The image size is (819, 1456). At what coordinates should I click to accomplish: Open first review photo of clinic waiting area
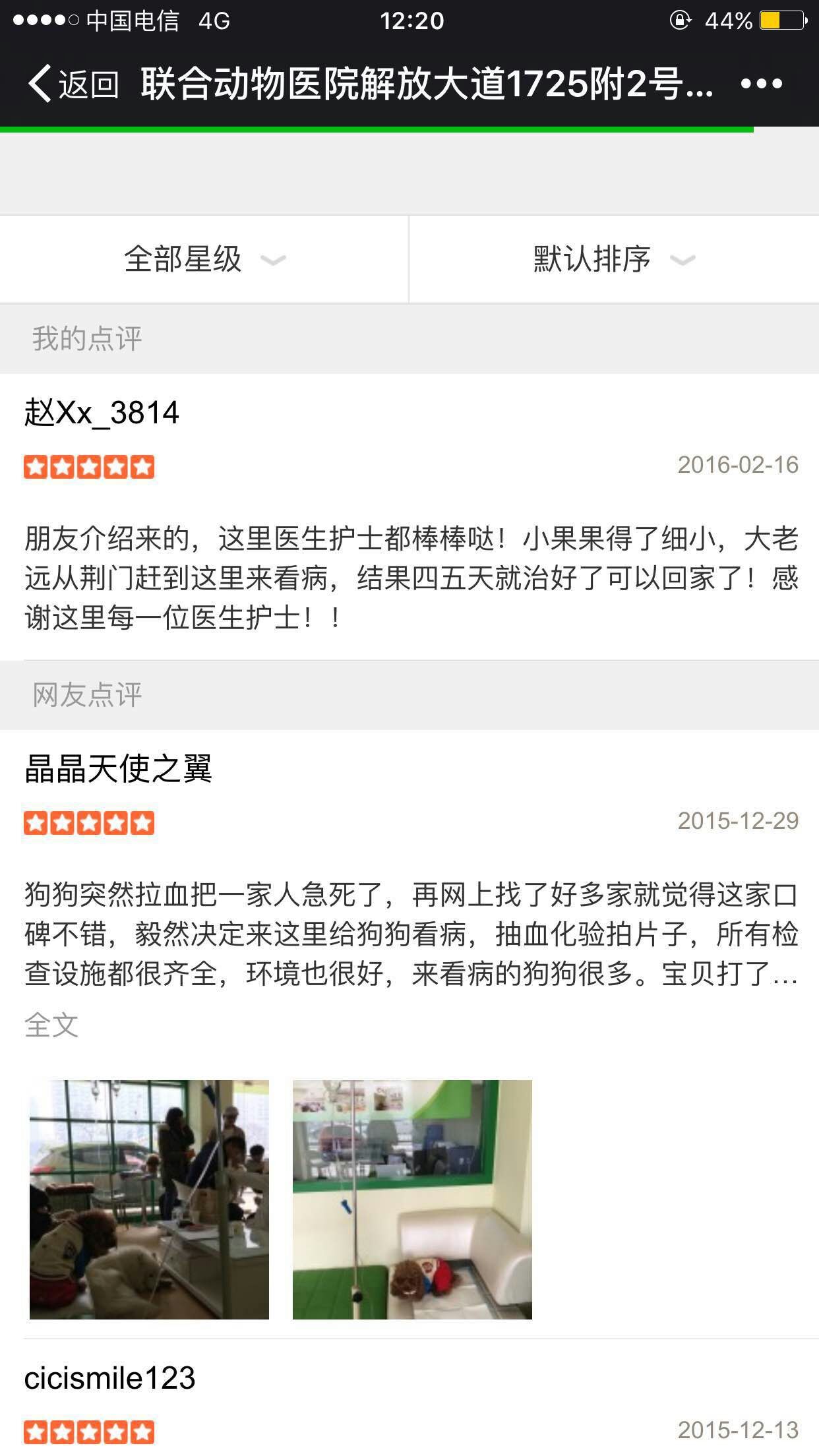[149, 1199]
